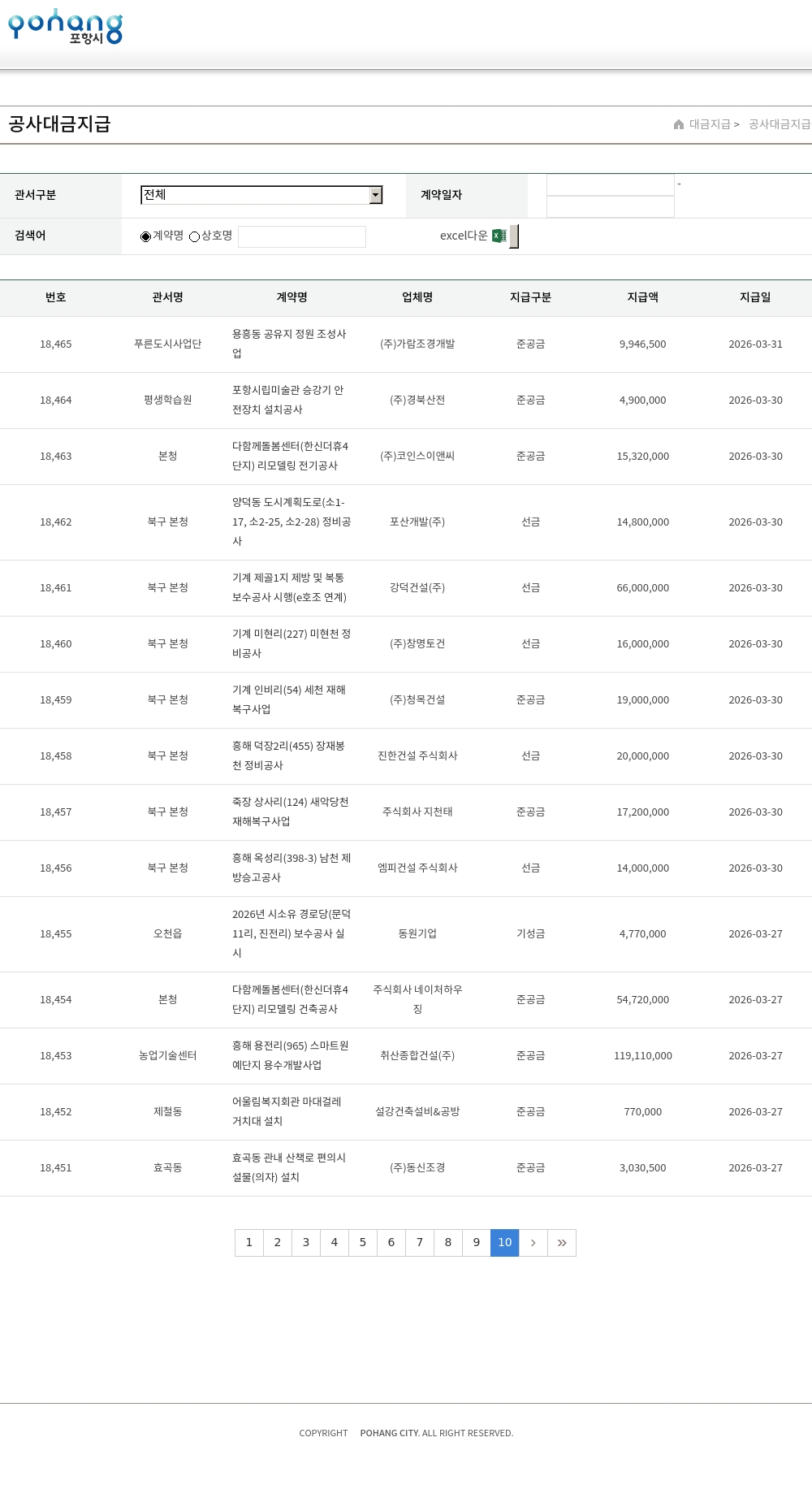Viewport: 812px width, 1485px height.
Task: Open page 7 of results
Action: point(420,1243)
